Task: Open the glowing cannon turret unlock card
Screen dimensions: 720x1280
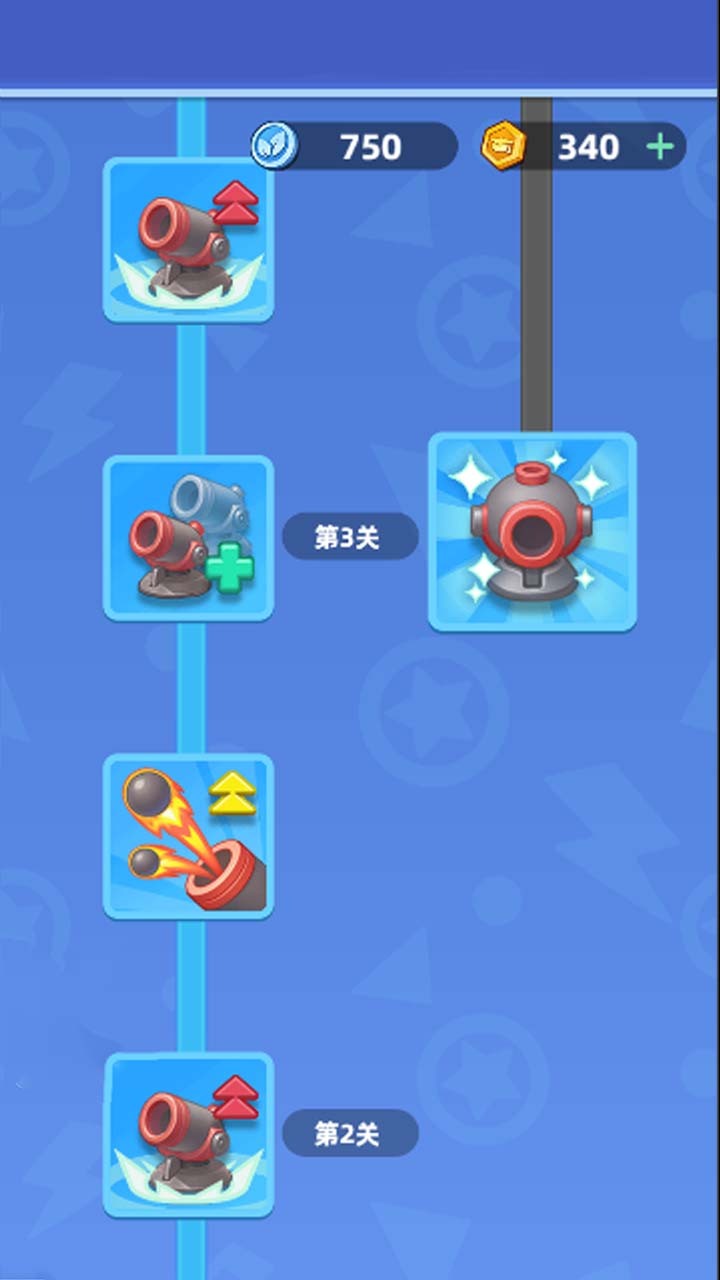Action: pos(532,532)
